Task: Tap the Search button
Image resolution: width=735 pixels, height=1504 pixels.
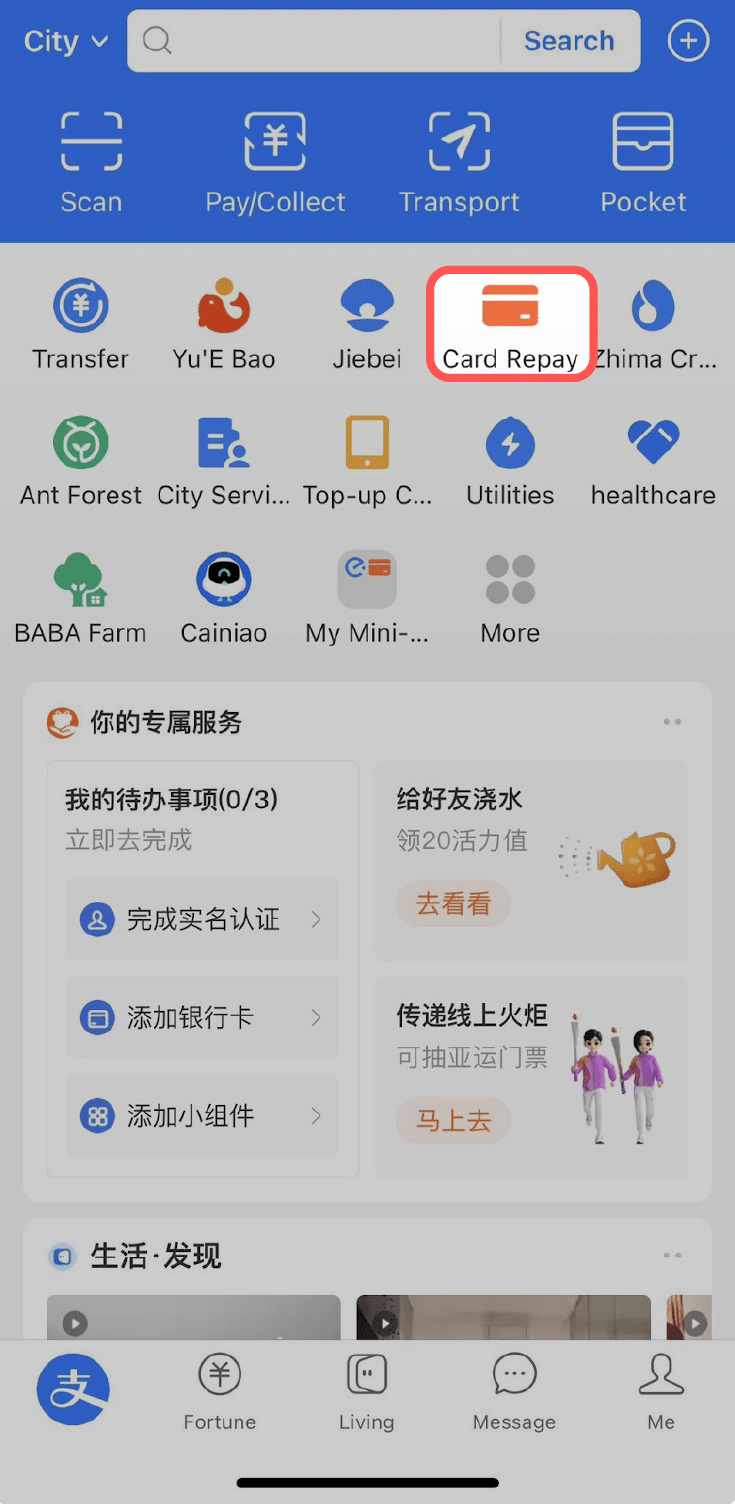Action: click(x=569, y=41)
